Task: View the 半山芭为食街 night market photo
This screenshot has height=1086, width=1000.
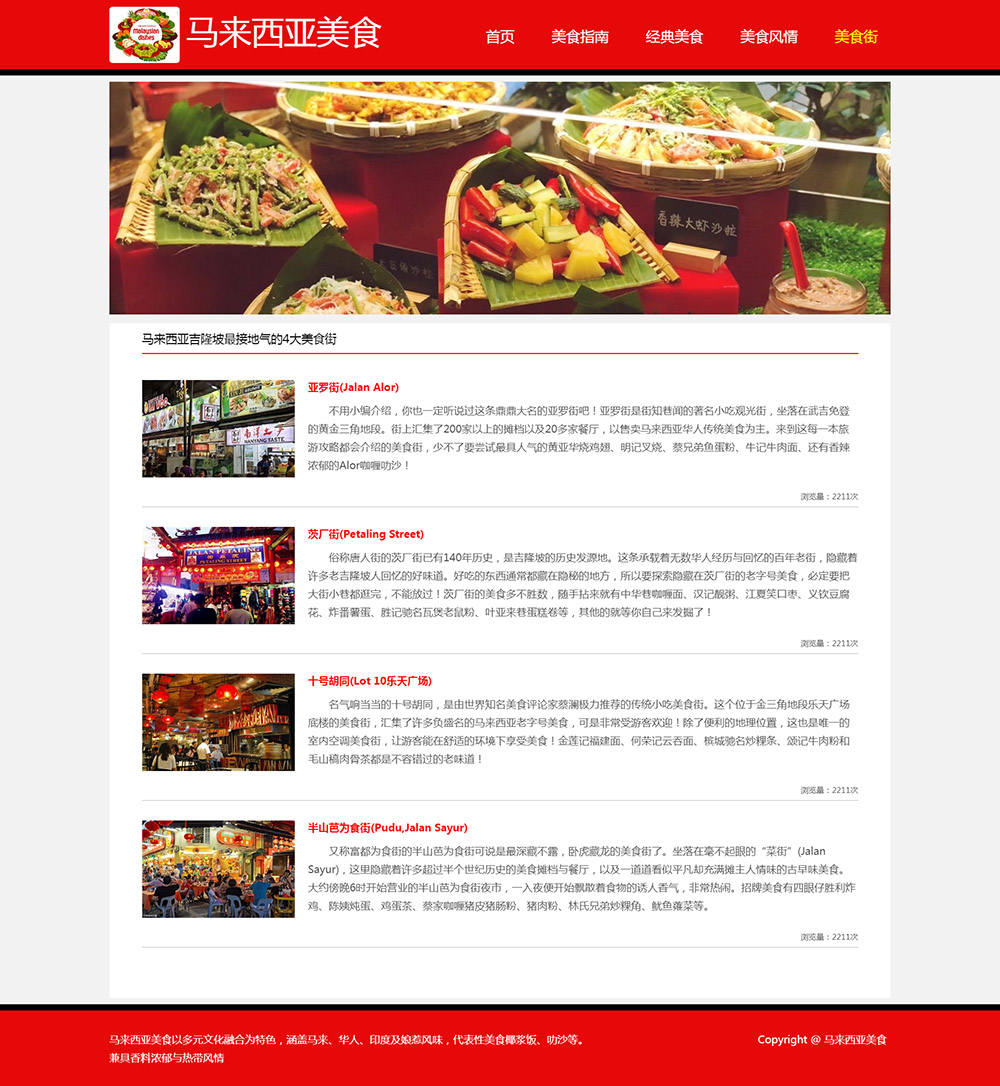Action: click(x=218, y=869)
